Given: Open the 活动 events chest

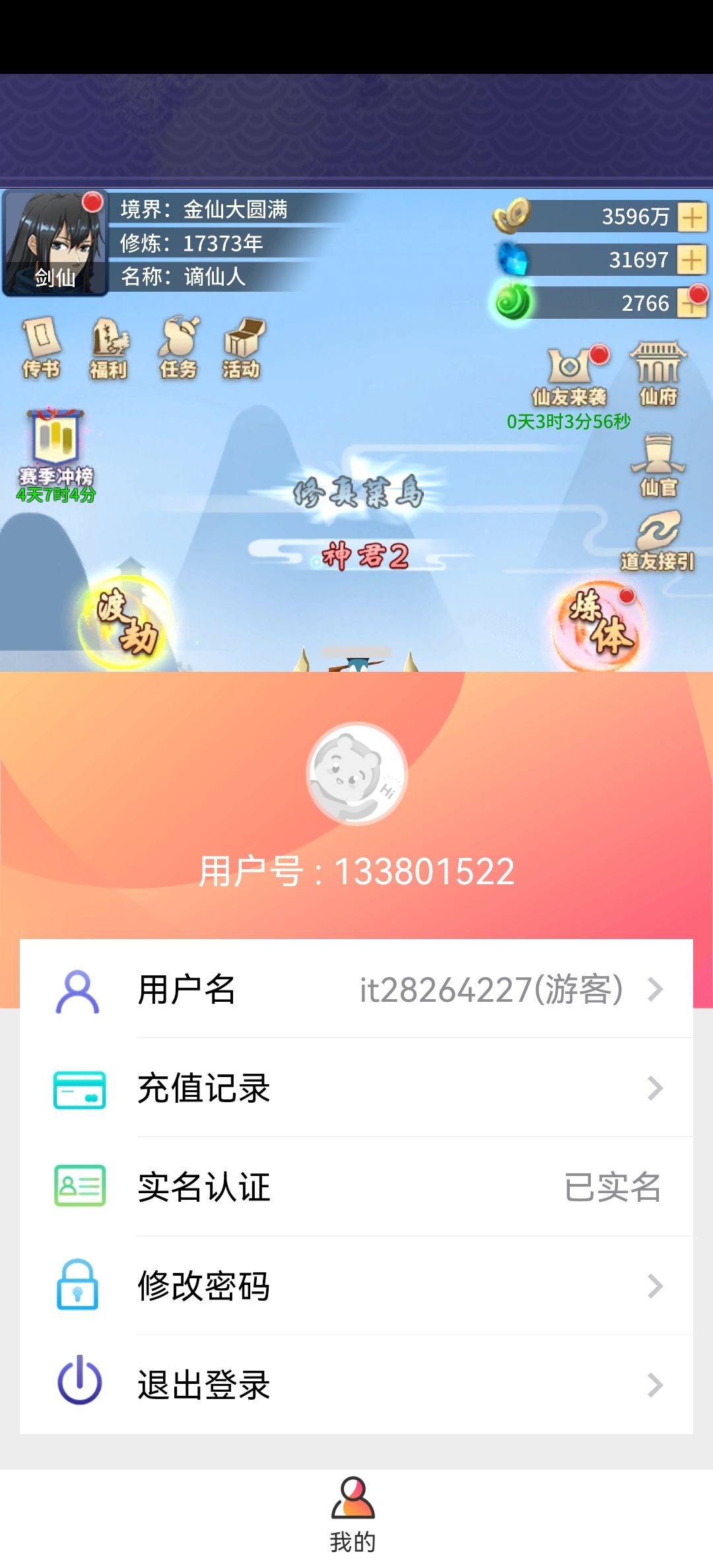Looking at the screenshot, I should [x=242, y=348].
